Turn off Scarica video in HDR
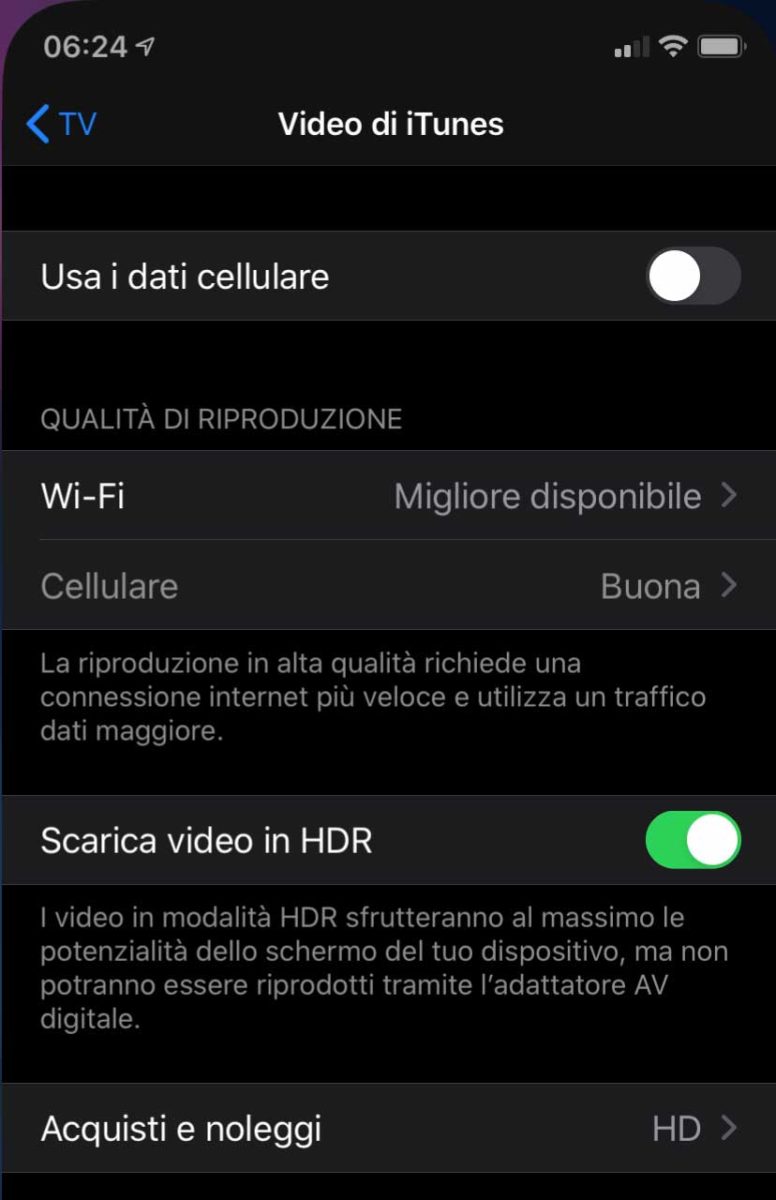Viewport: 776px width, 1200px height. 692,840
